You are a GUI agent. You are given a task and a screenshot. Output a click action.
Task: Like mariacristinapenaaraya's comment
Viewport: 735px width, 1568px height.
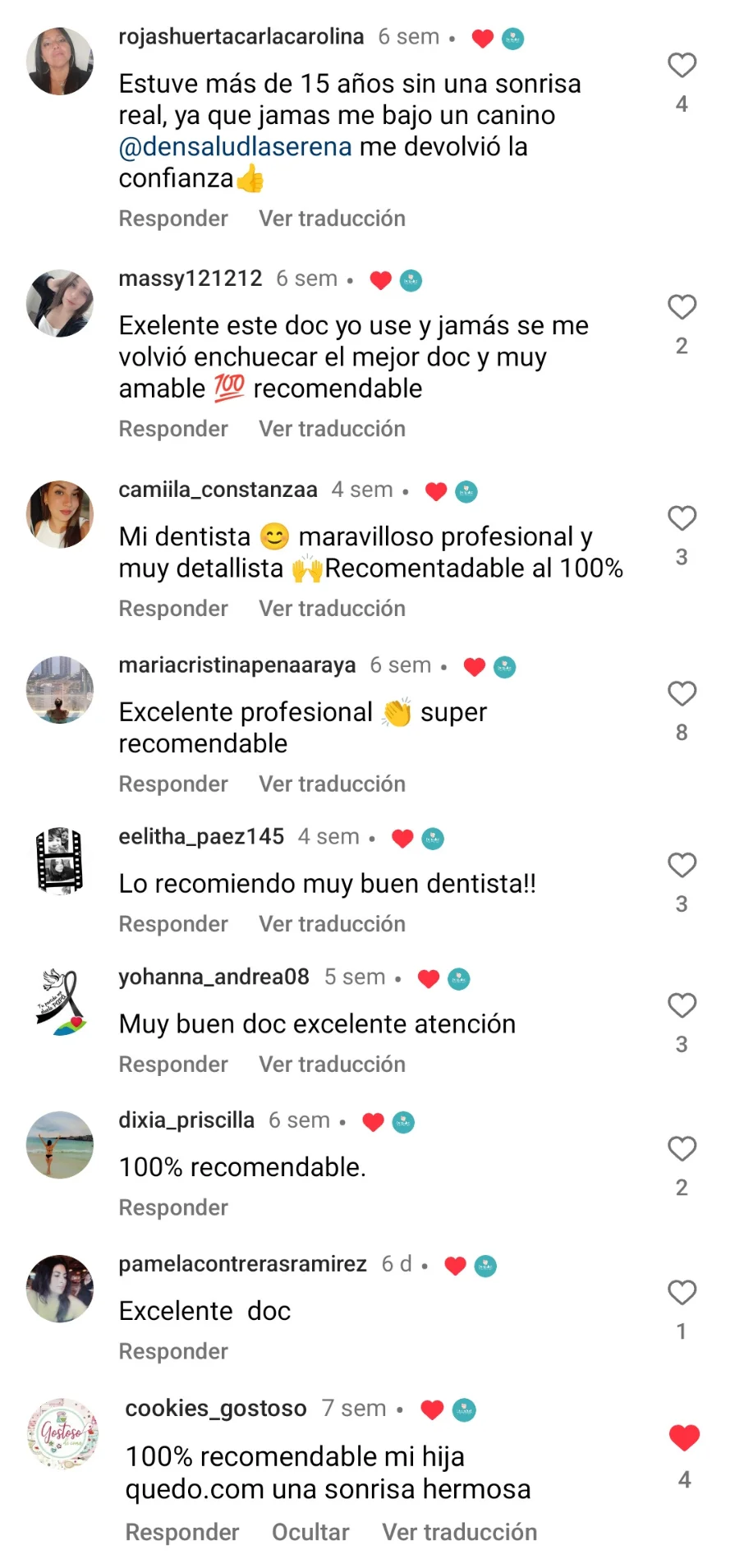pos(682,694)
